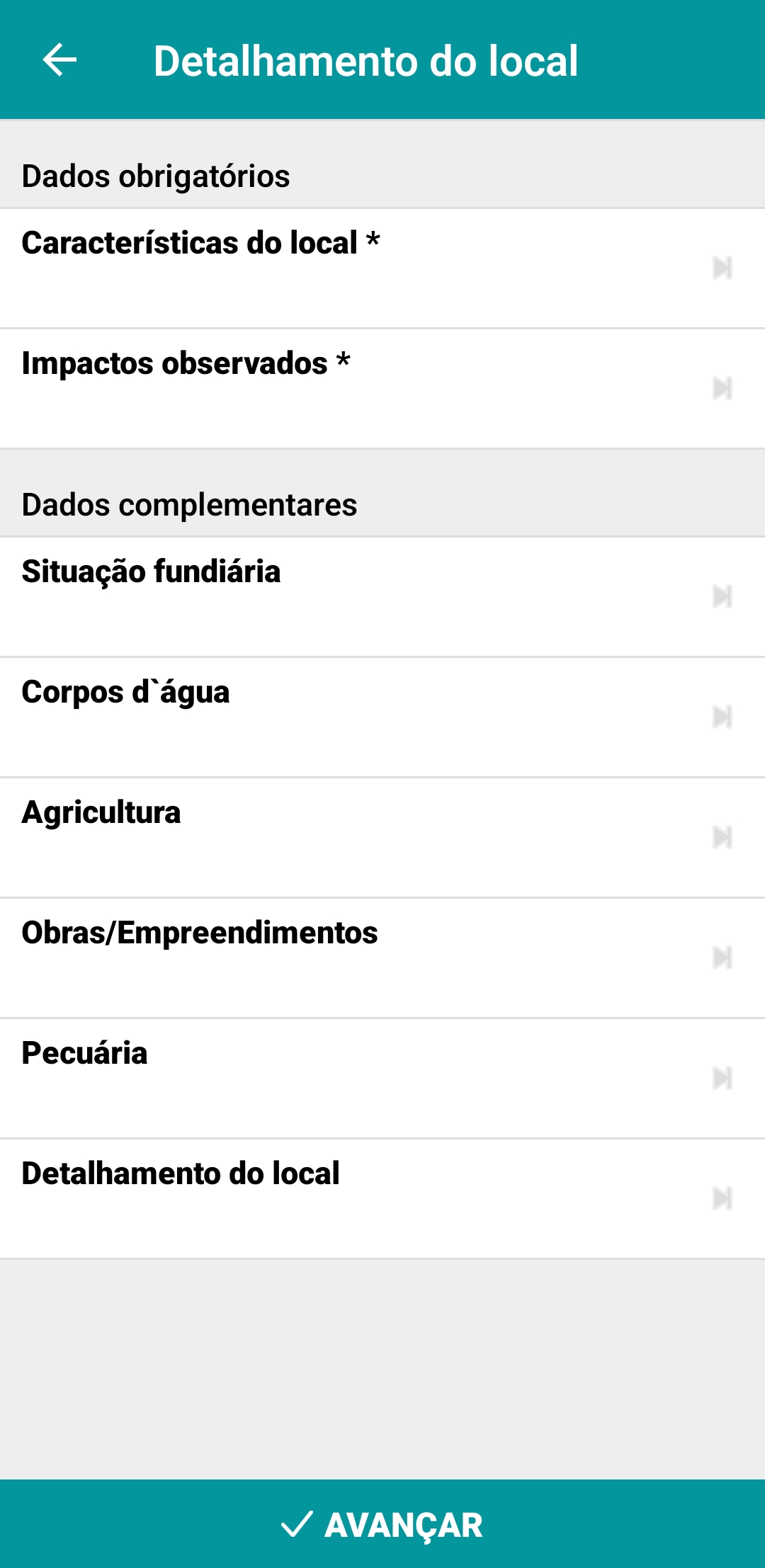Screen dimensions: 765x1568
Task: Tap the AVANÇAR button
Action: coord(382,1524)
